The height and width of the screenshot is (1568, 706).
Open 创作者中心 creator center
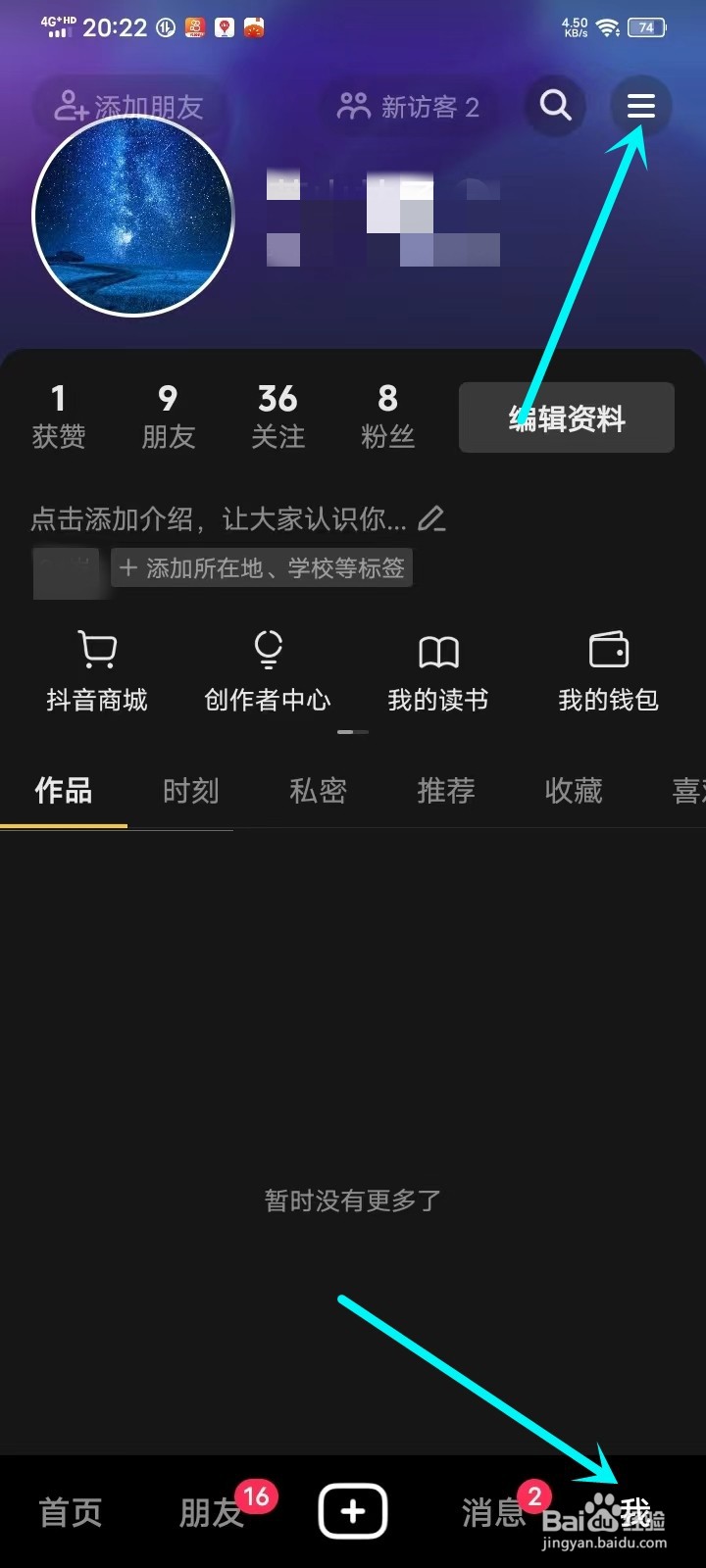click(267, 671)
